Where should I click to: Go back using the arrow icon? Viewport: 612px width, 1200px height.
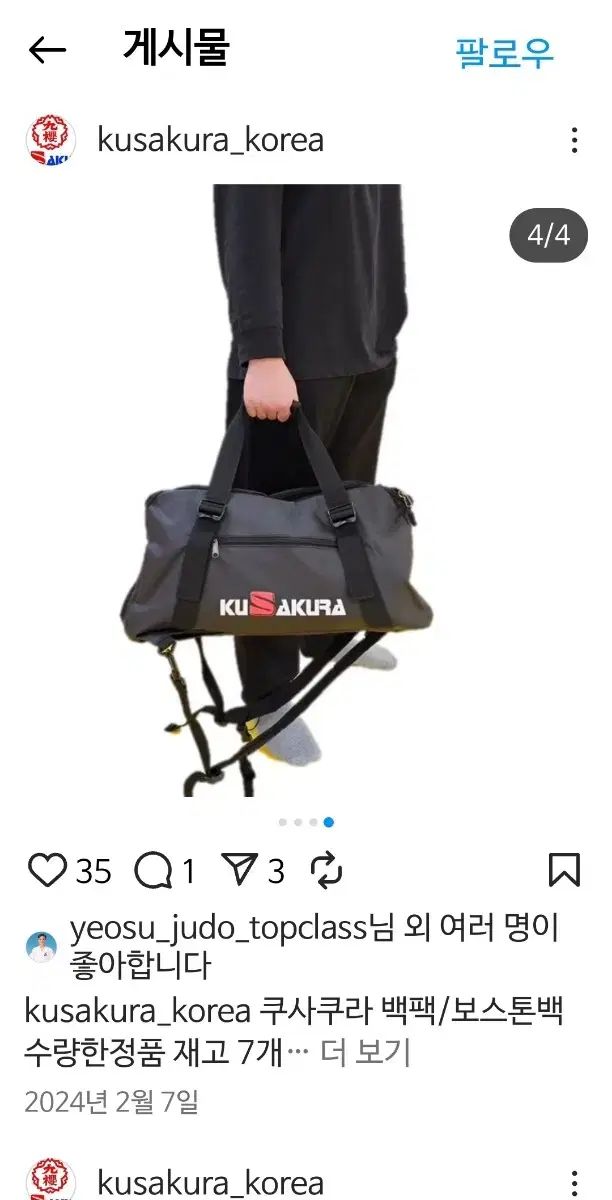(47, 51)
